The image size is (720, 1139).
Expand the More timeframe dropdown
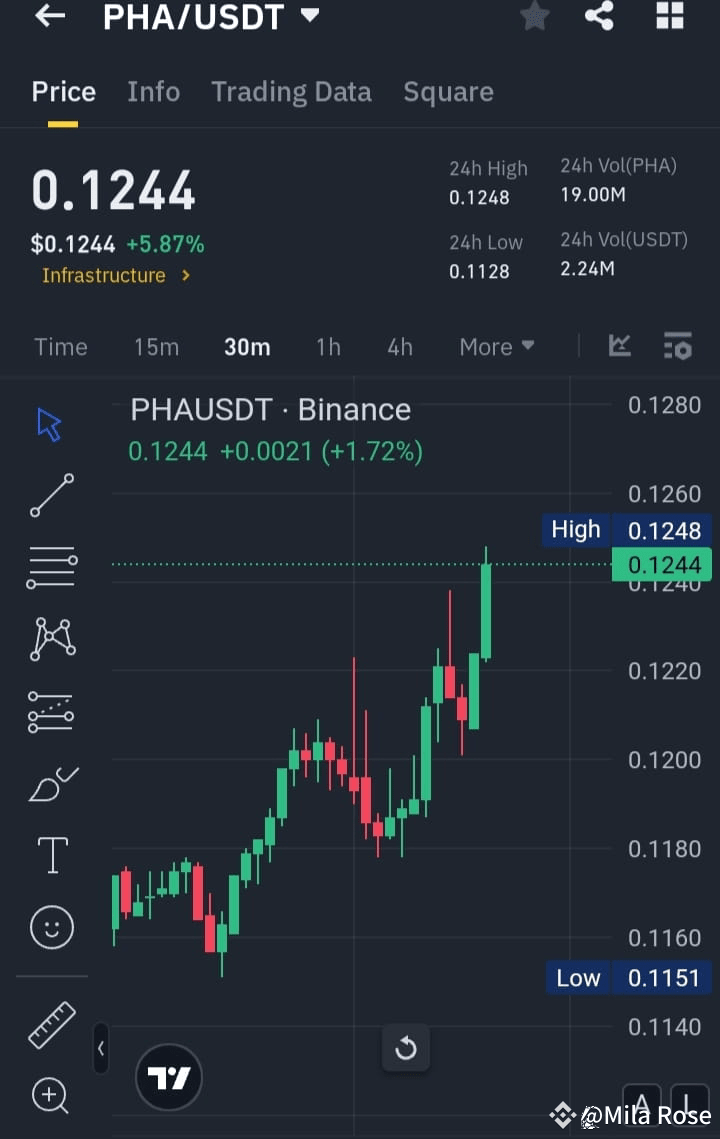496,346
